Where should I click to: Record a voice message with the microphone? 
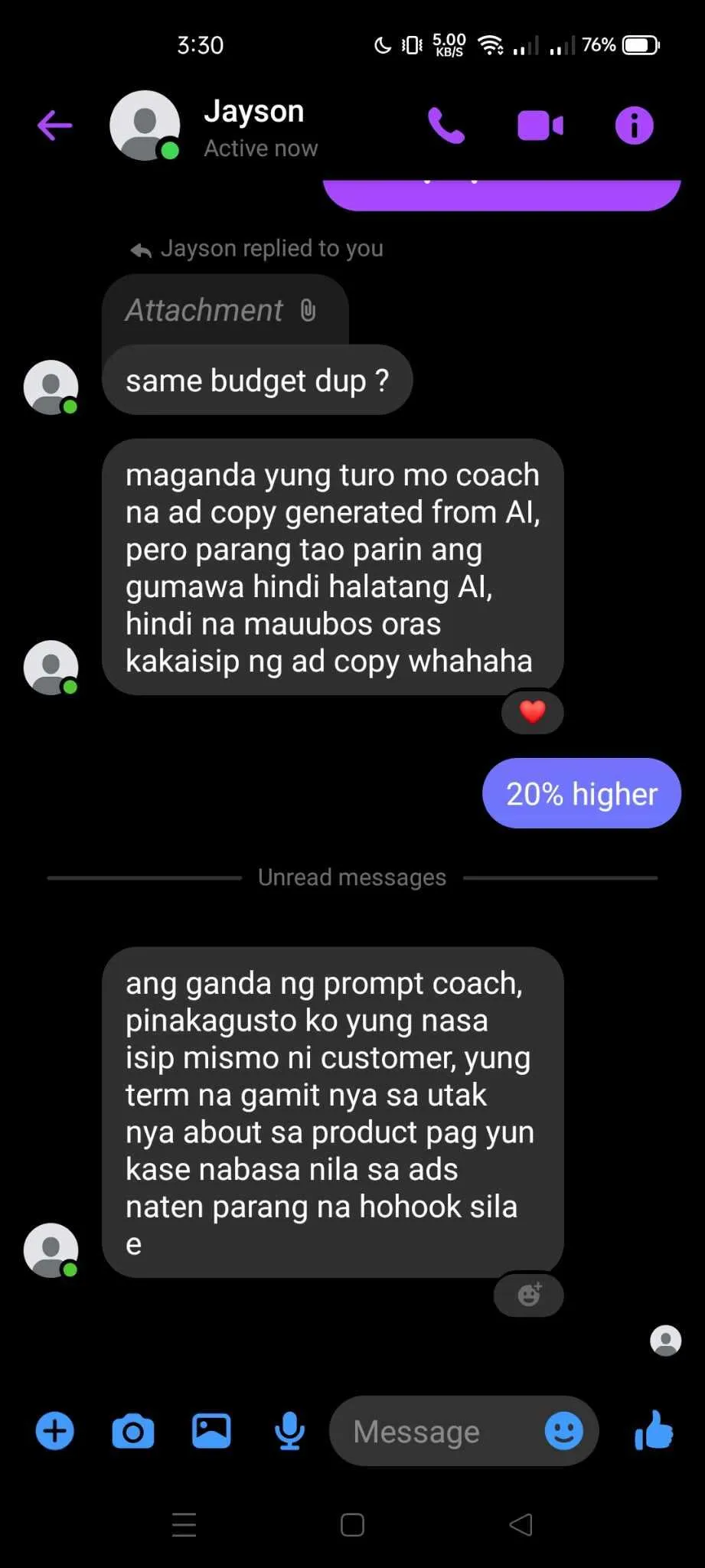tap(289, 1431)
